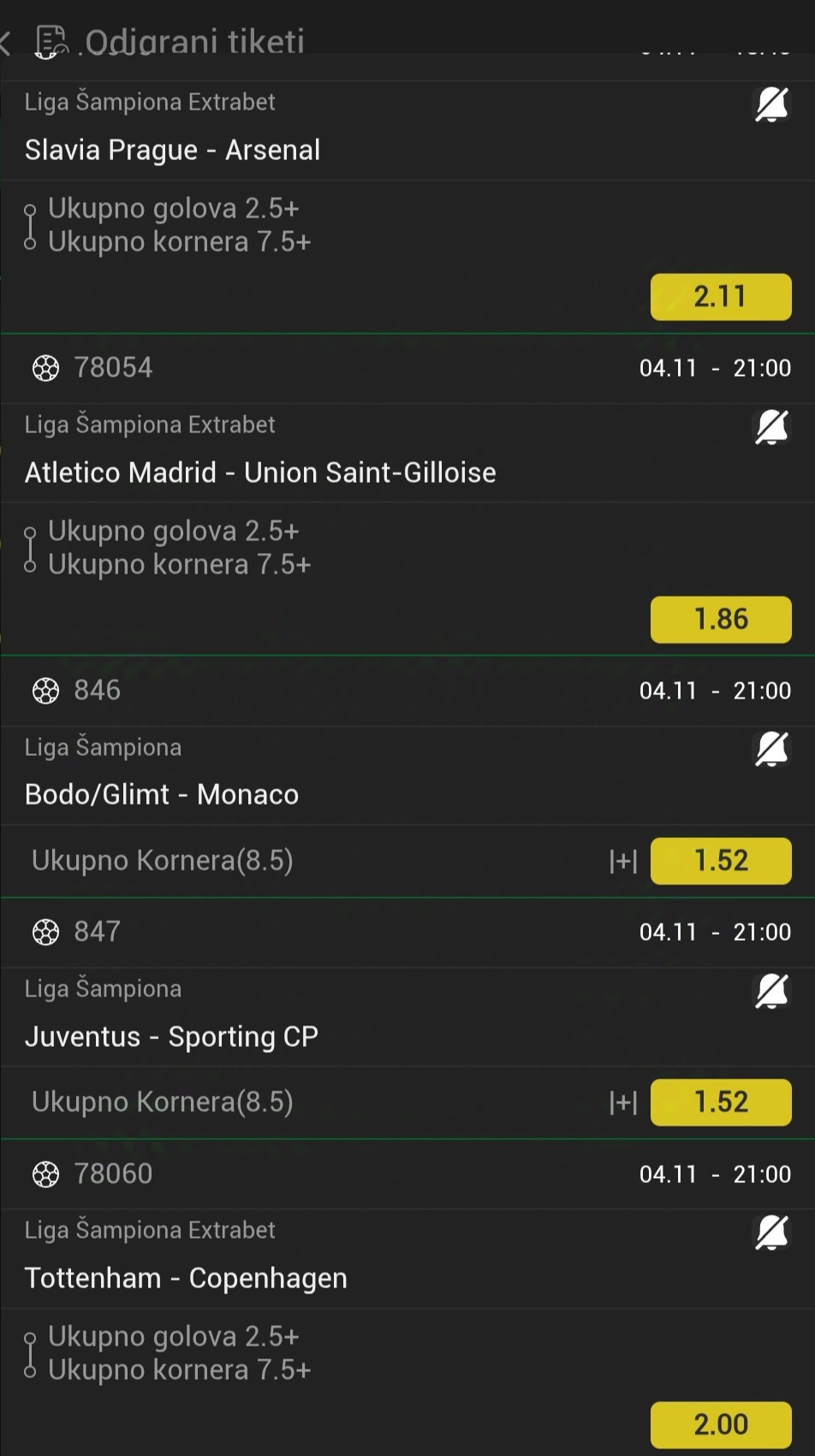Open the Juventus - Sporting CP match
The width and height of the screenshot is (815, 1456).
171,1037
